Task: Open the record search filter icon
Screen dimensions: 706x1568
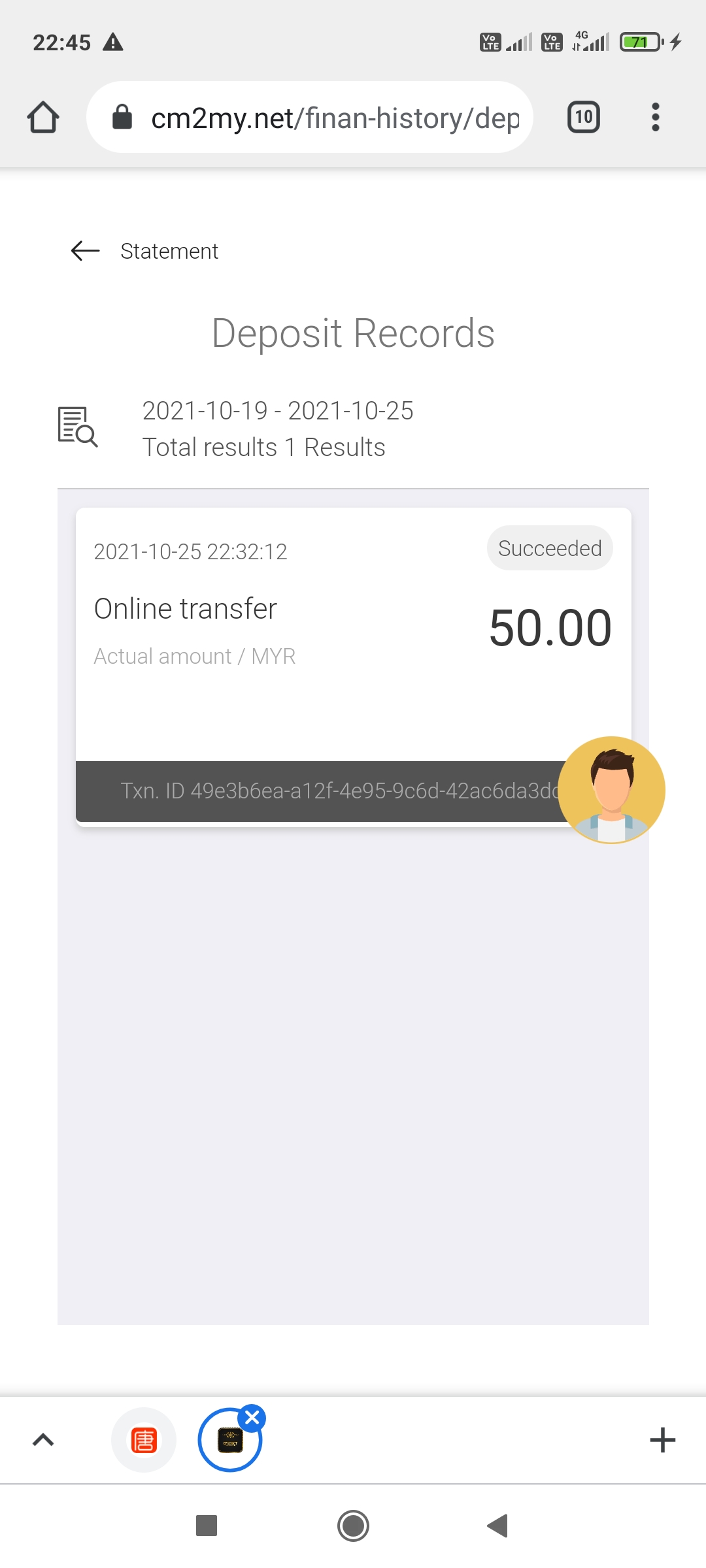Action: pyautogui.click(x=77, y=427)
